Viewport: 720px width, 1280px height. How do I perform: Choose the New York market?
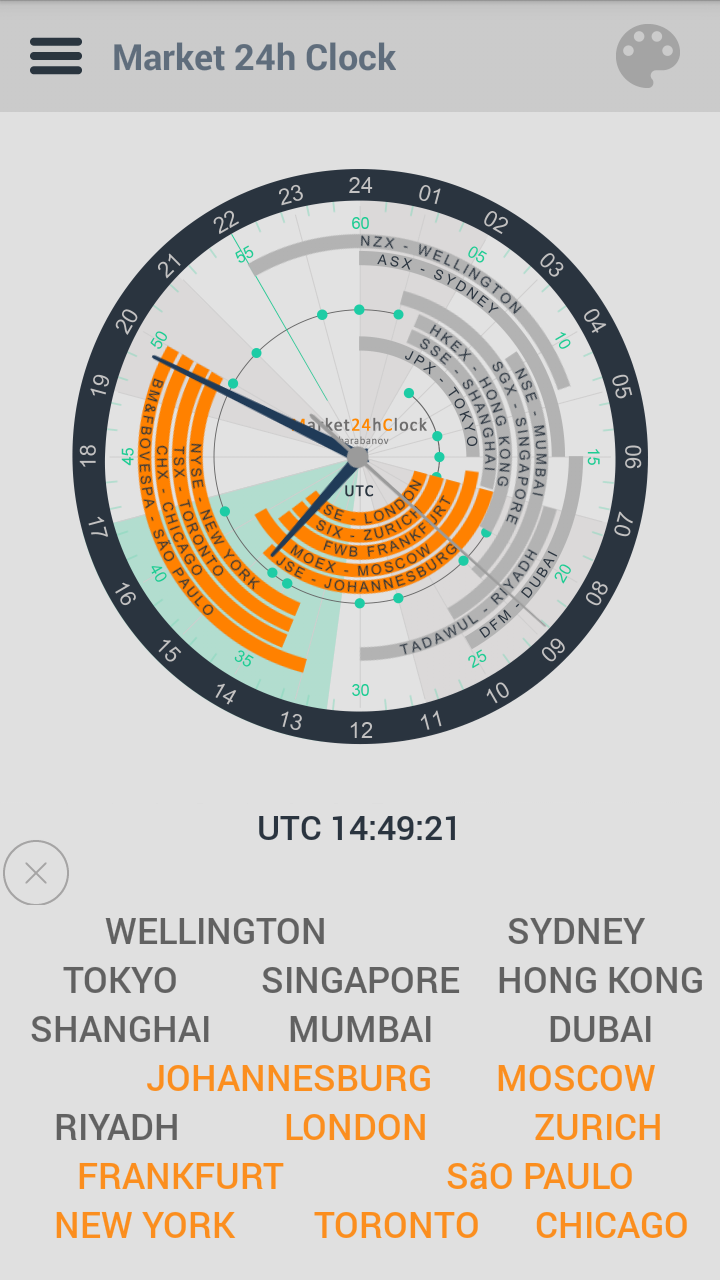pyautogui.click(x=145, y=1225)
